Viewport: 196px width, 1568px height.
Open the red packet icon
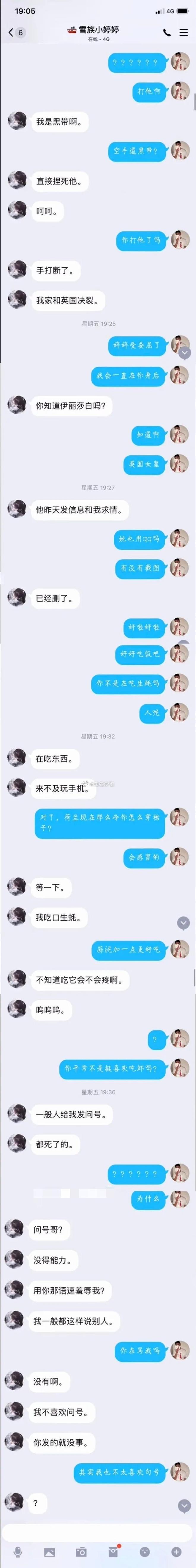pos(113,1552)
